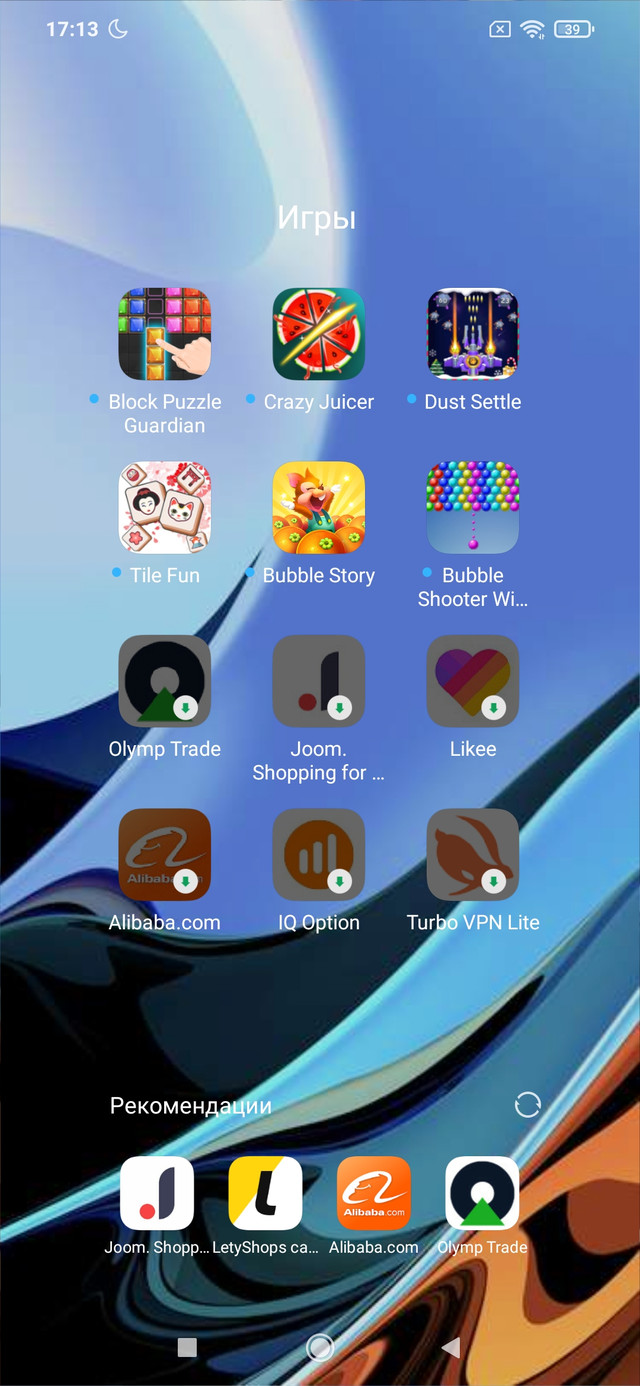Open the Crazy Juicer game
The image size is (640, 1386).
click(319, 334)
